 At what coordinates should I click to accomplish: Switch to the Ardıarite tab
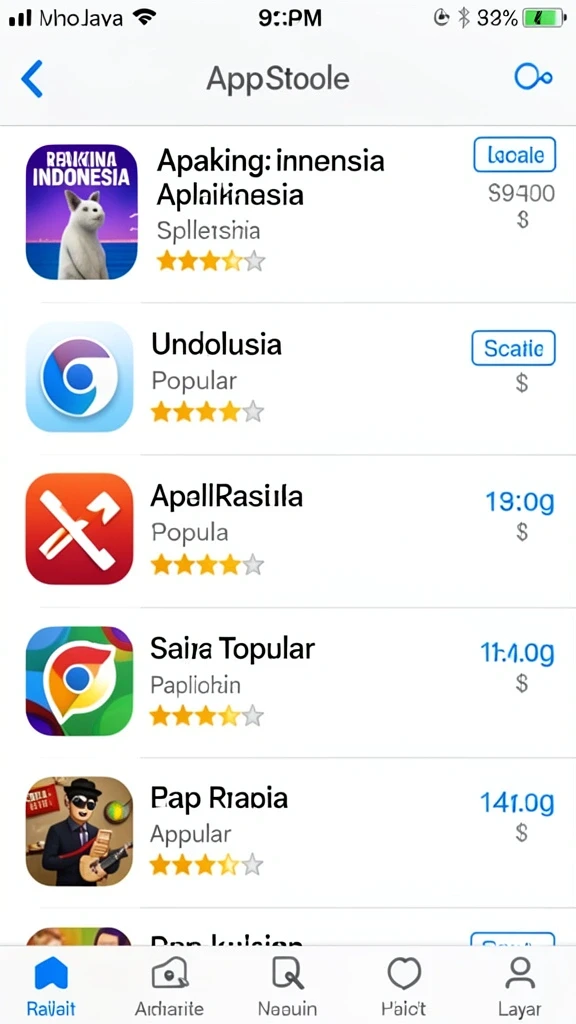coord(169,985)
